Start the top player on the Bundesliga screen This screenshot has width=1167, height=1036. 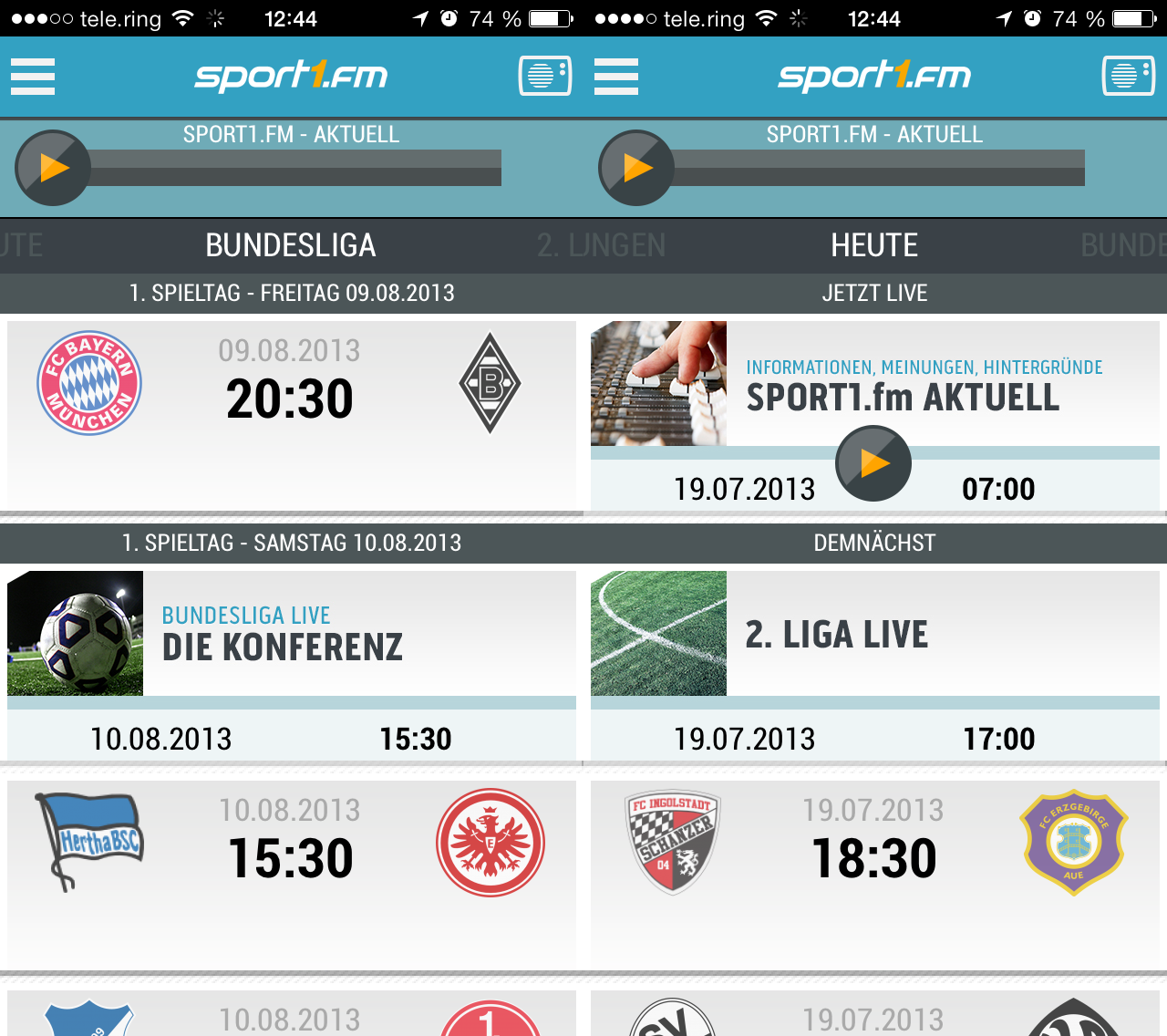point(53,168)
